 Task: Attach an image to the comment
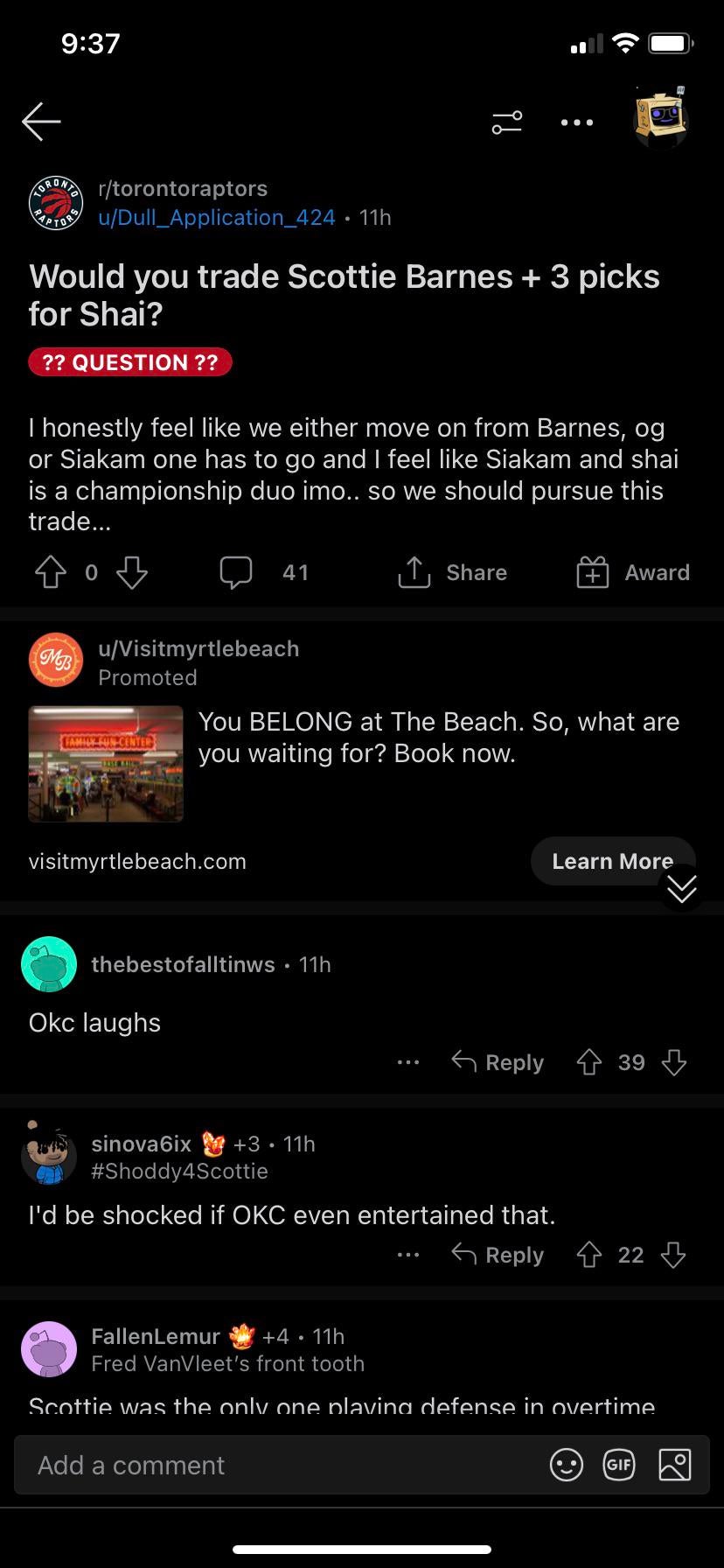[675, 1465]
